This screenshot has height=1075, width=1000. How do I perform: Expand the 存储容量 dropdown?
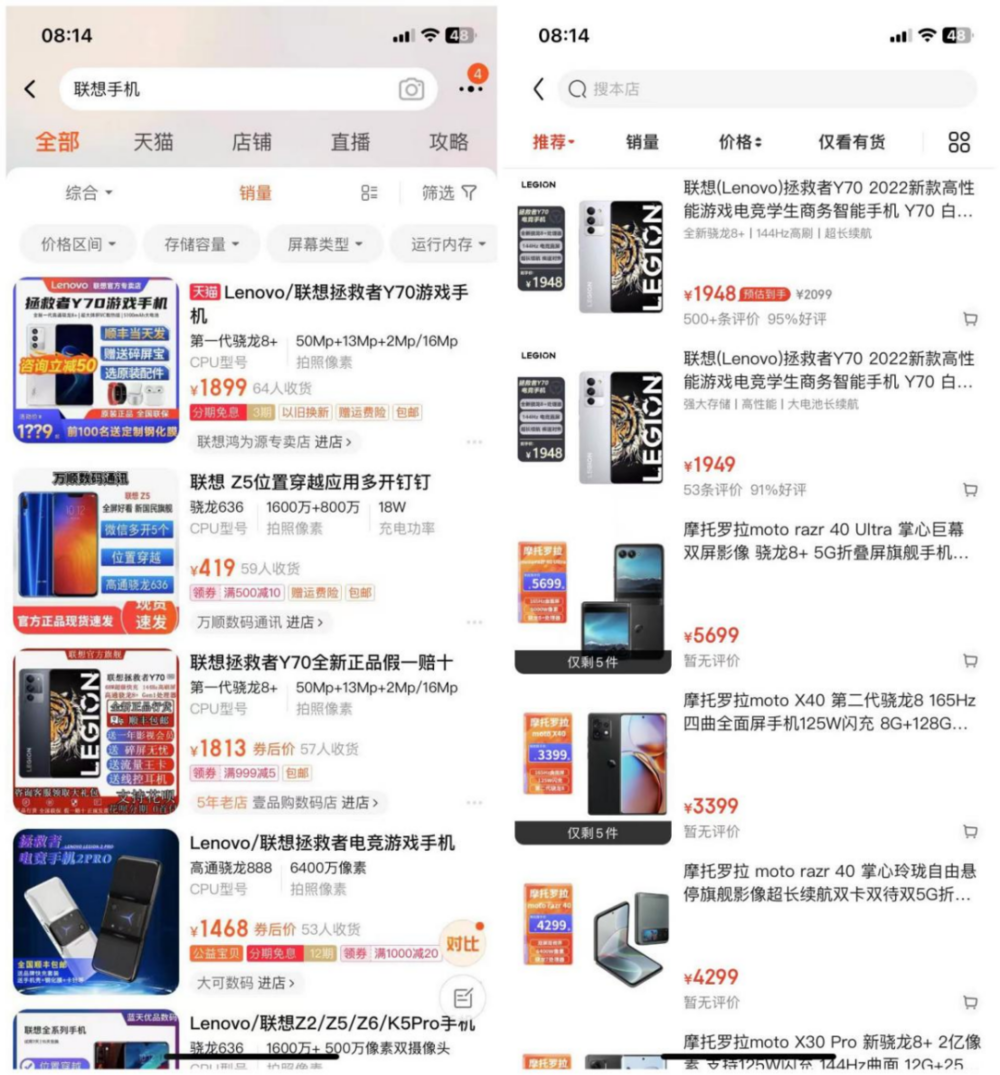coord(202,244)
